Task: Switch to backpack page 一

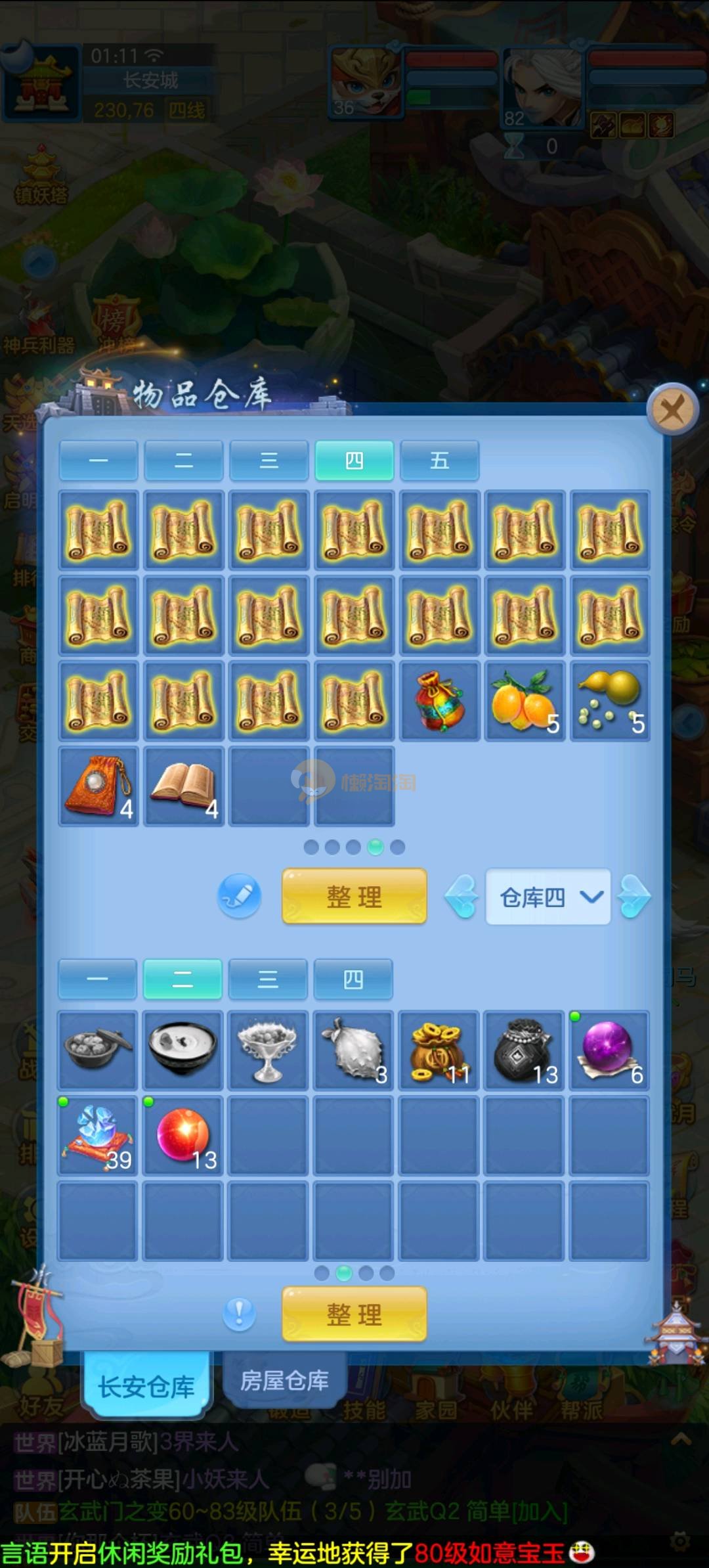Action: click(97, 979)
